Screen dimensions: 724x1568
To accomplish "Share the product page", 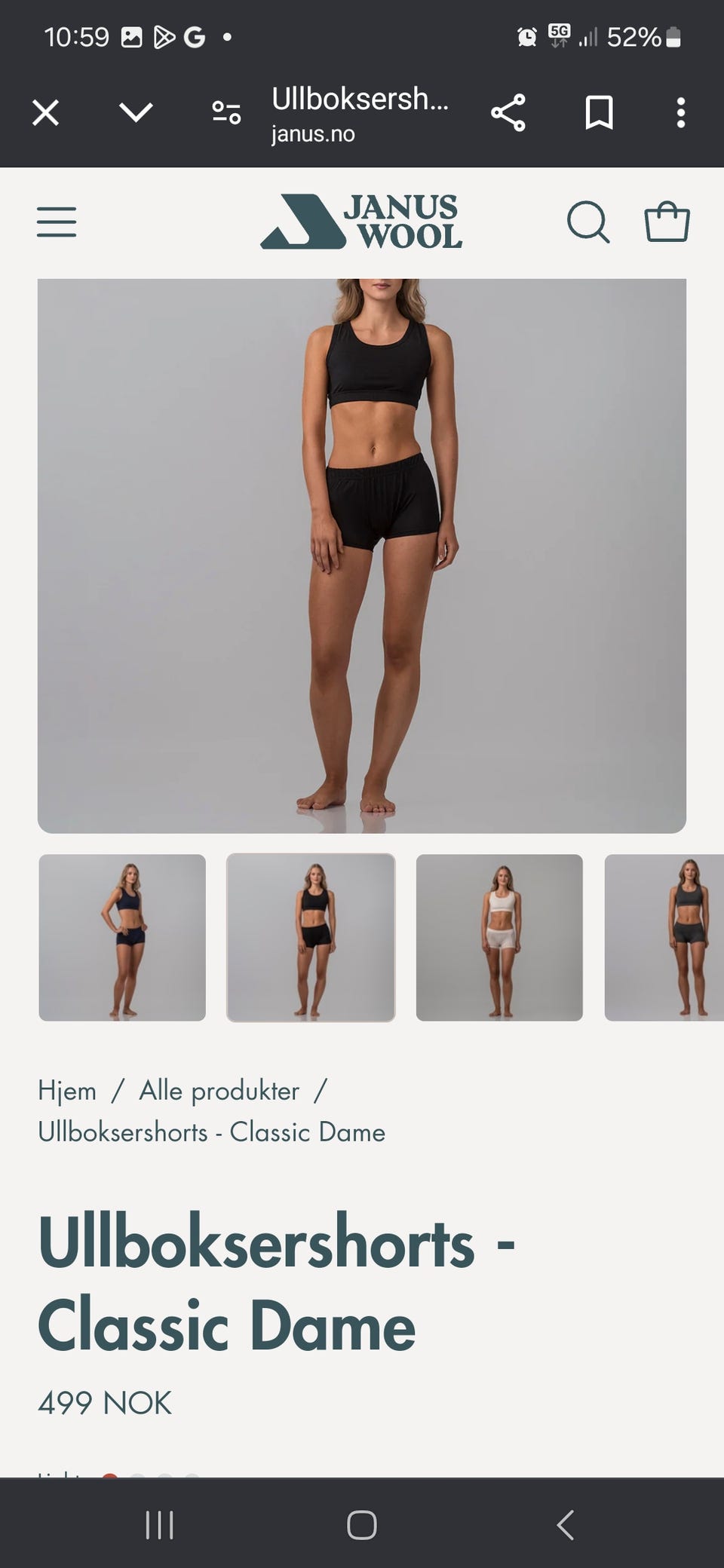I will click(510, 112).
